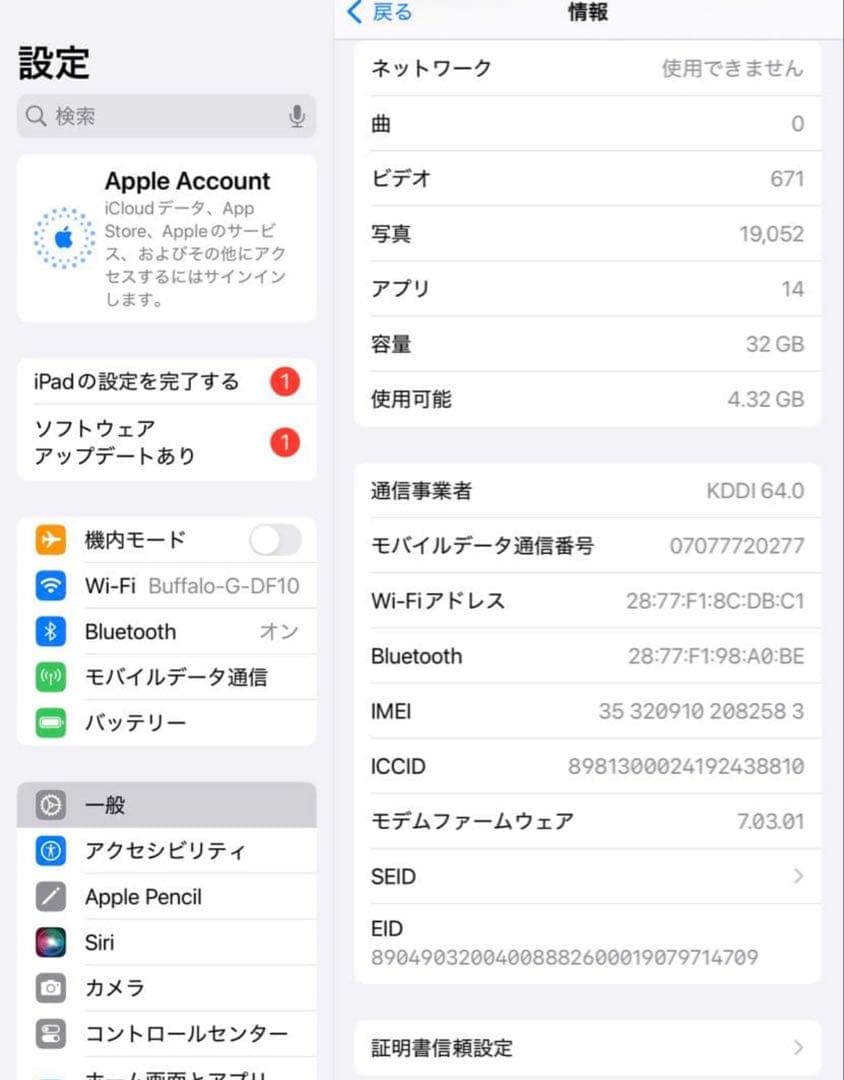The width and height of the screenshot is (844, 1080).
Task: Tap the Siri icon in the sidebar
Action: pos(52,942)
